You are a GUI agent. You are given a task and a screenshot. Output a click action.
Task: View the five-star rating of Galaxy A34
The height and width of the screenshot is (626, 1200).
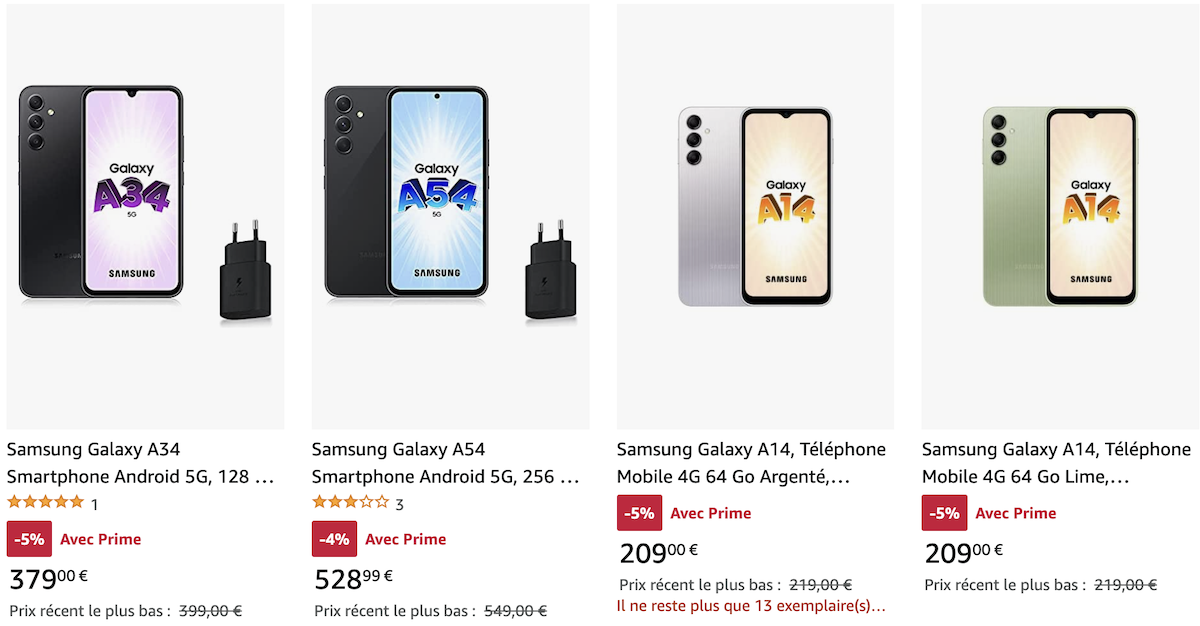point(46,503)
